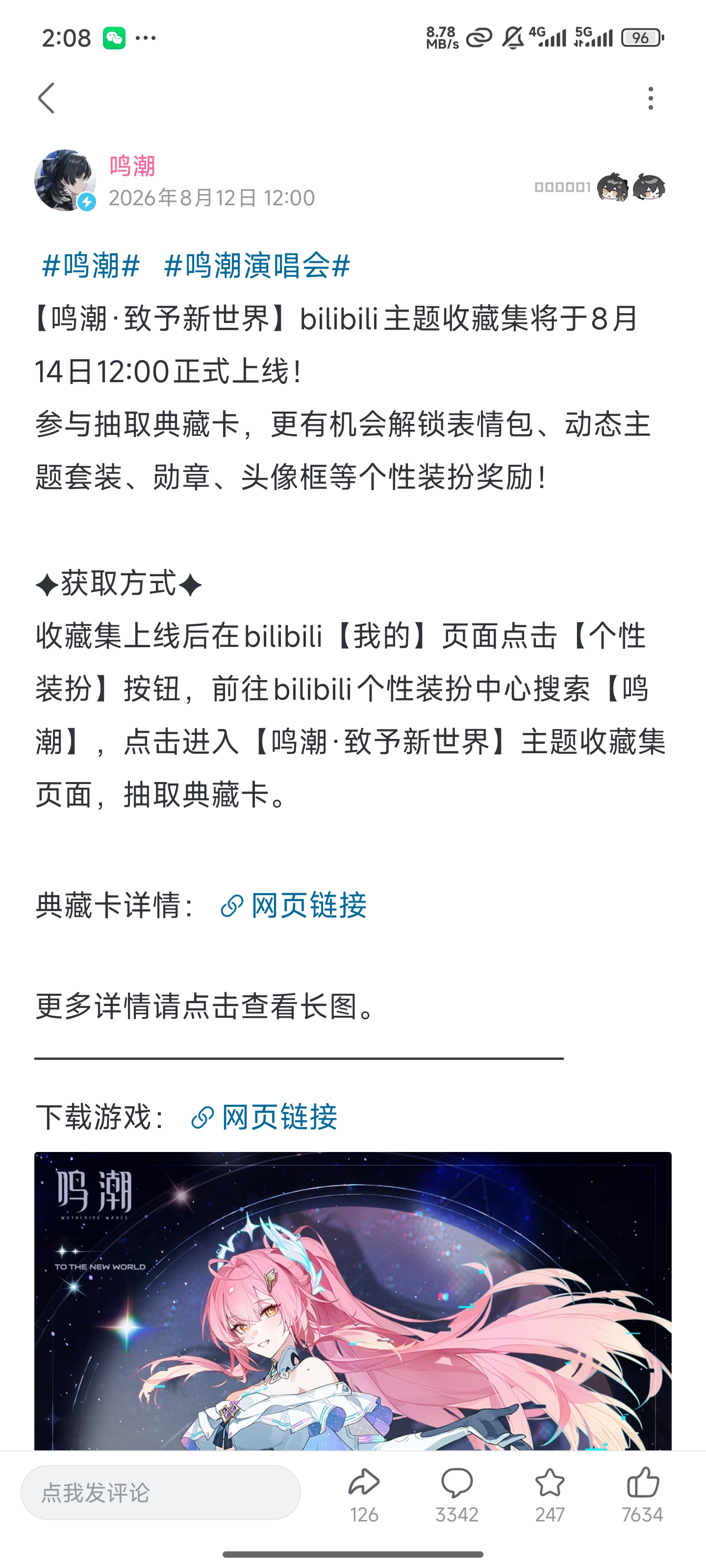Open the comments section
Viewport: 706px width, 1568px height.
[457, 1495]
